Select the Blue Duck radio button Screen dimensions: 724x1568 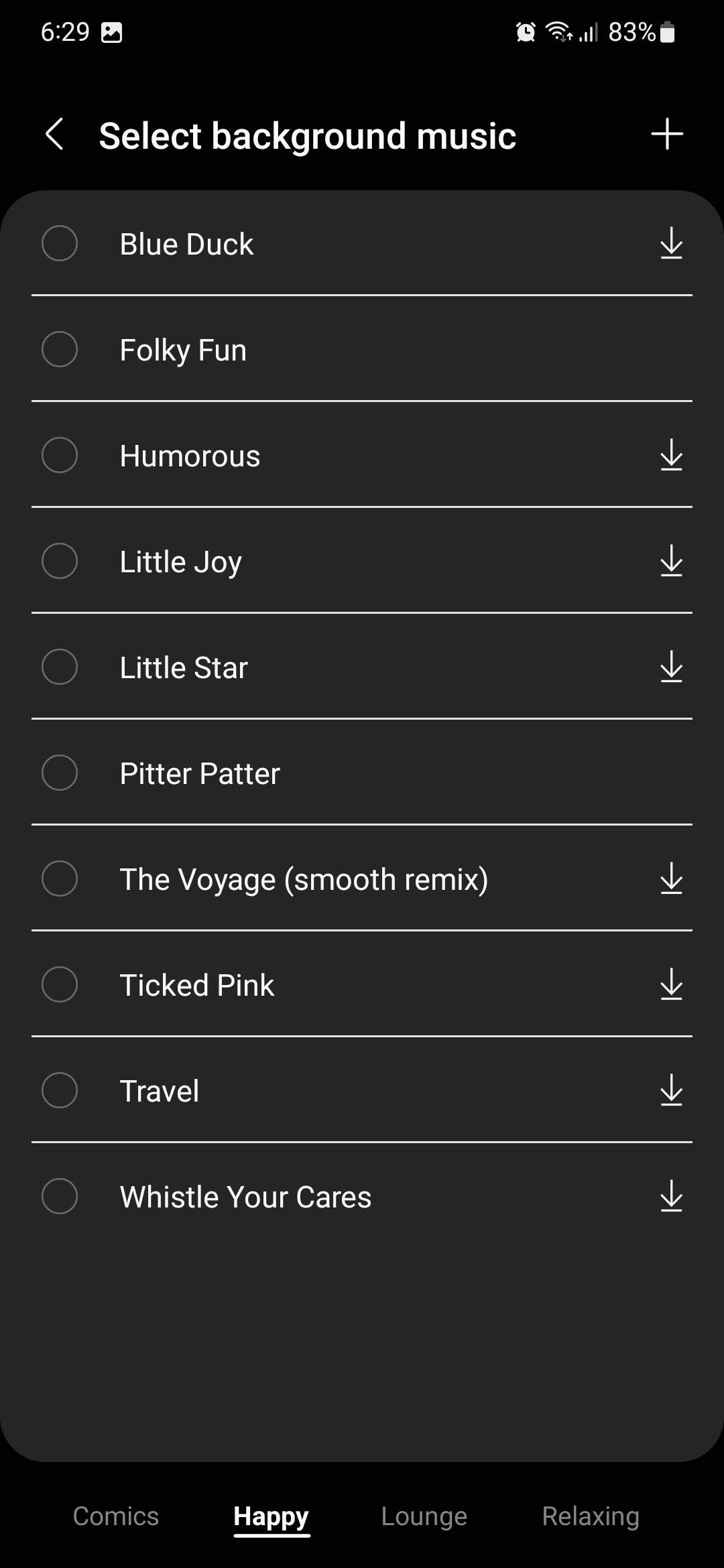tap(60, 243)
